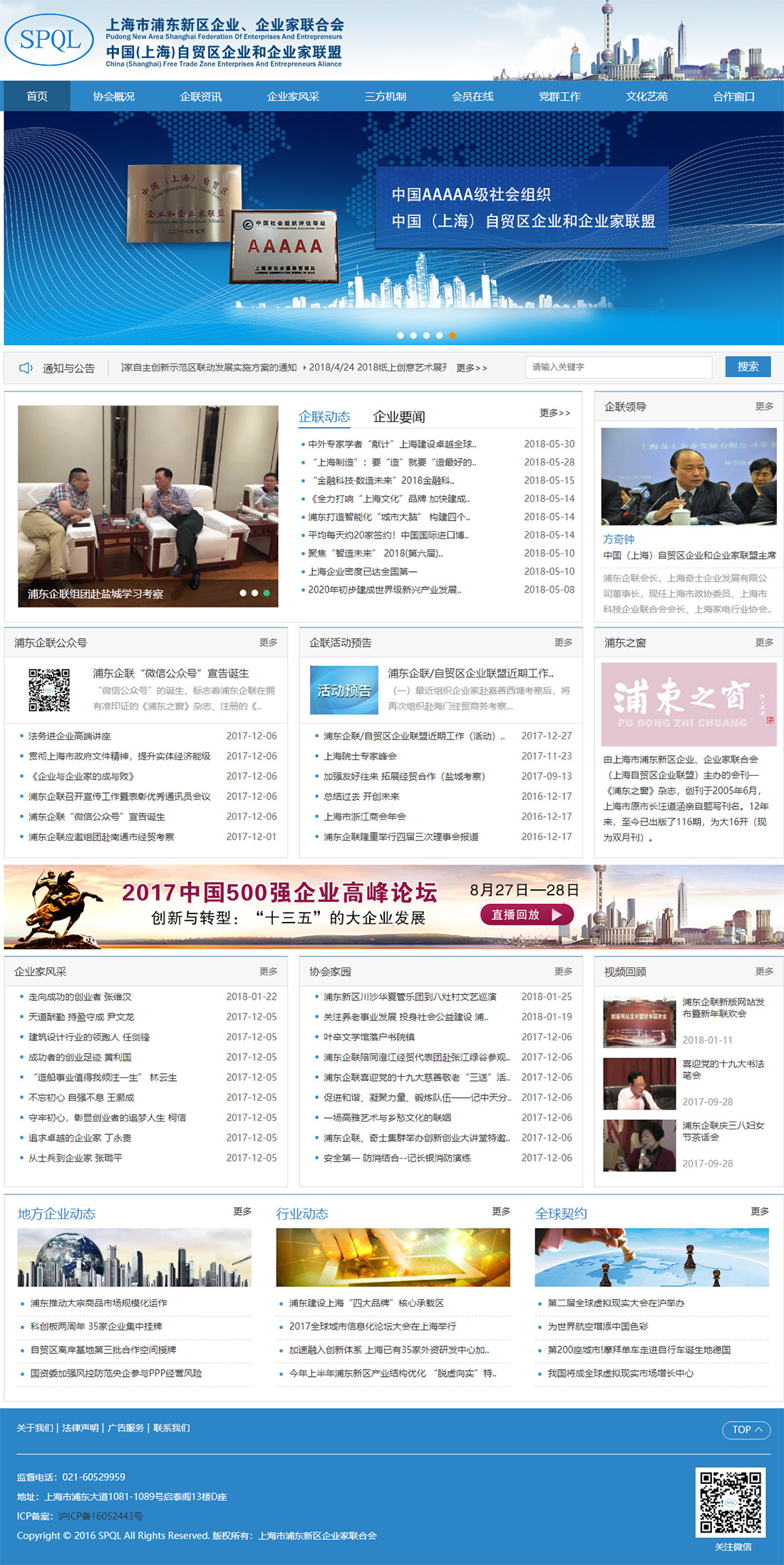Viewport: 784px width, 1565px height.
Task: Open video 喜迎党的十九大书法笔会
Action: tap(723, 1069)
